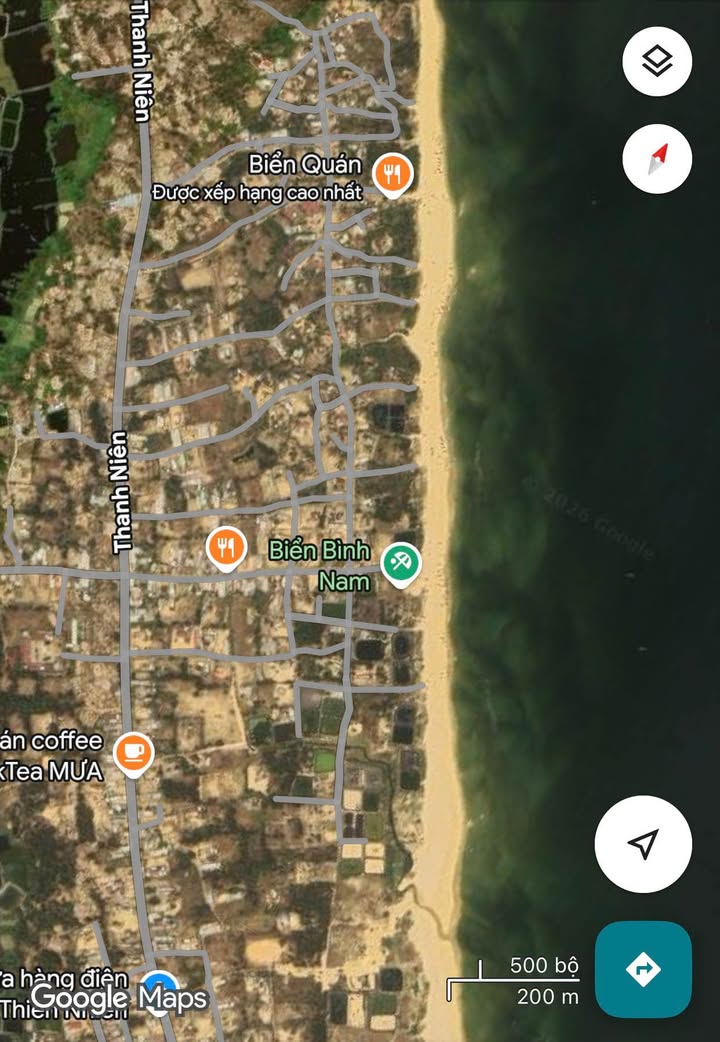Select the Biển Bình Nam beach marker
The height and width of the screenshot is (1042, 720).
click(x=401, y=562)
